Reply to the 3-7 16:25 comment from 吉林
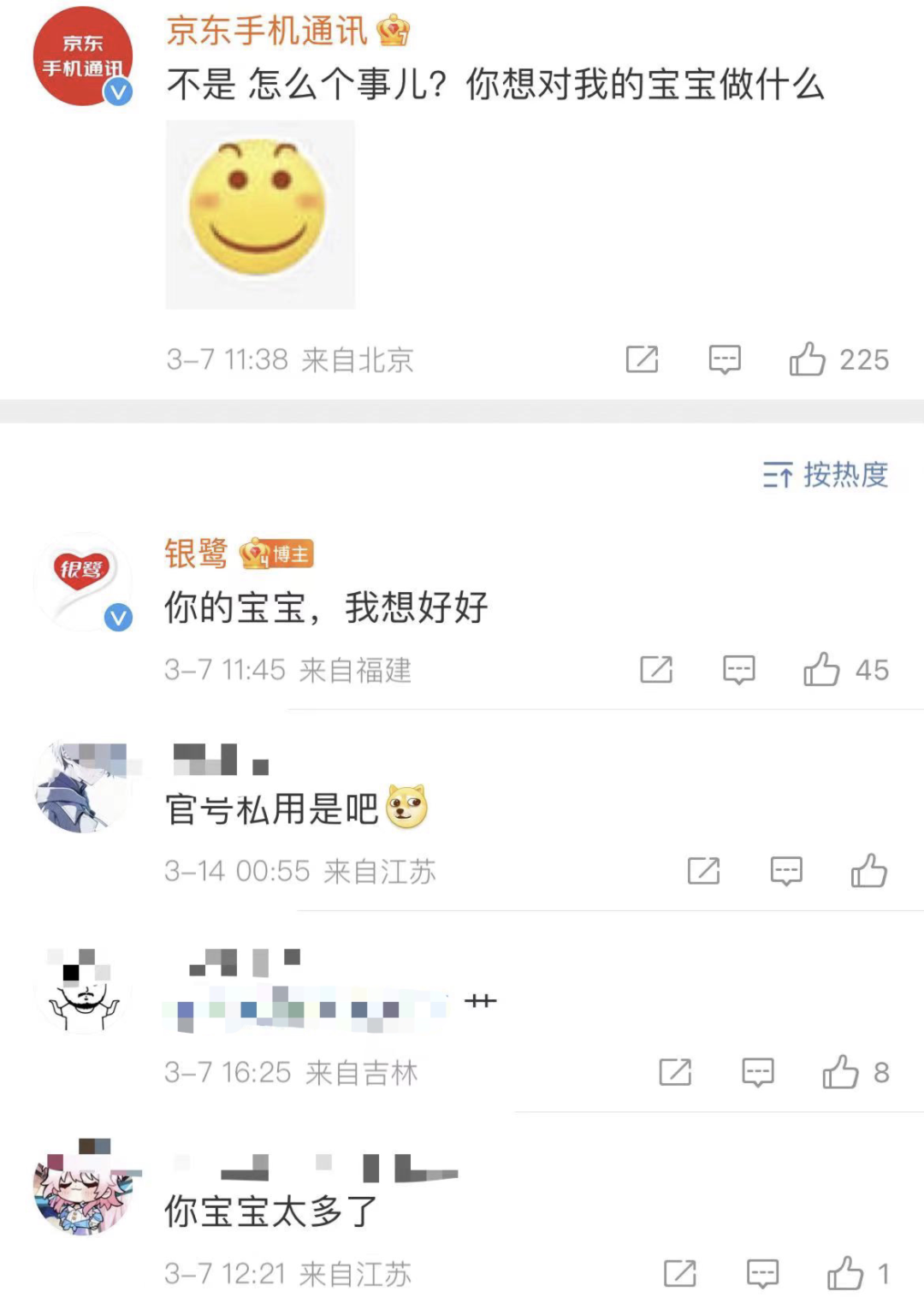 (x=757, y=1072)
